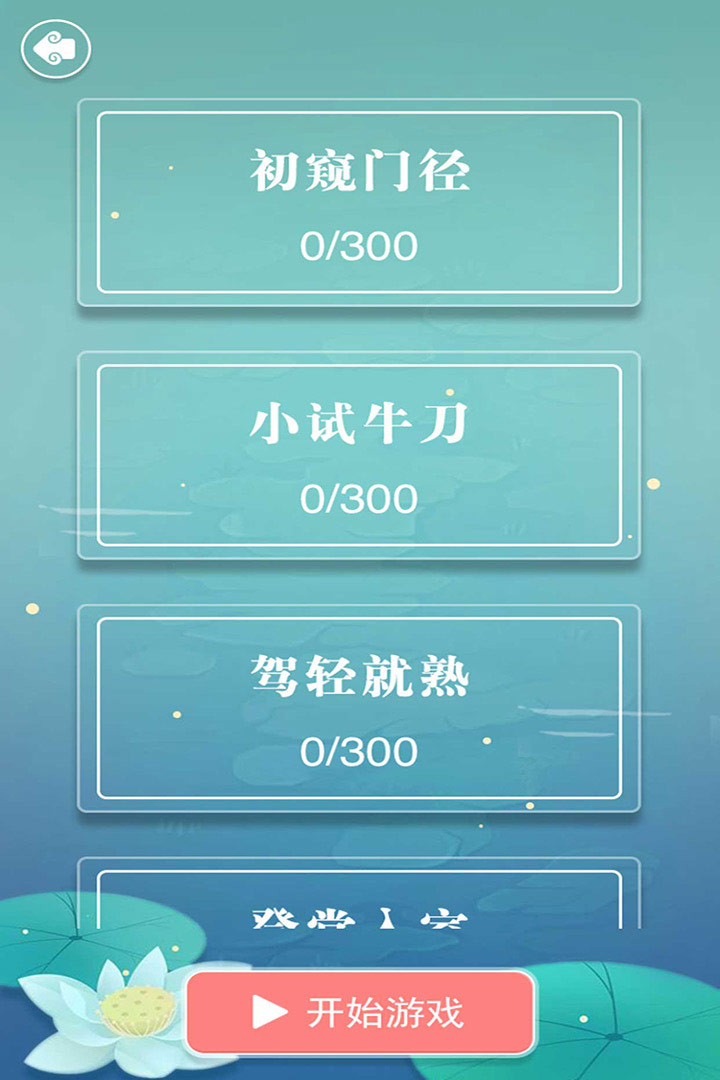Select the 0/300 score under 驾轻就熟
The width and height of the screenshot is (720, 1080).
point(360,748)
